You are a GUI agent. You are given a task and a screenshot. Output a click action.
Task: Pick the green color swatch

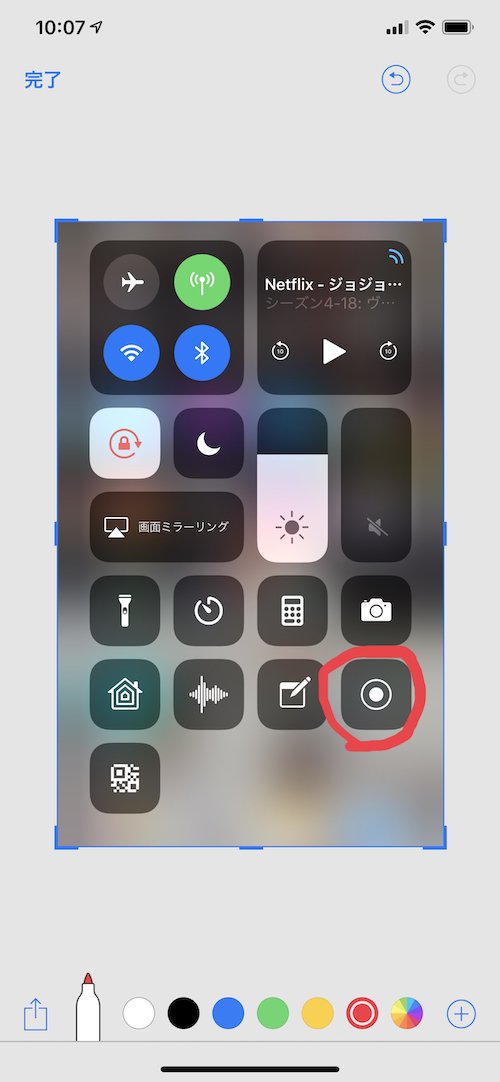tap(272, 1013)
